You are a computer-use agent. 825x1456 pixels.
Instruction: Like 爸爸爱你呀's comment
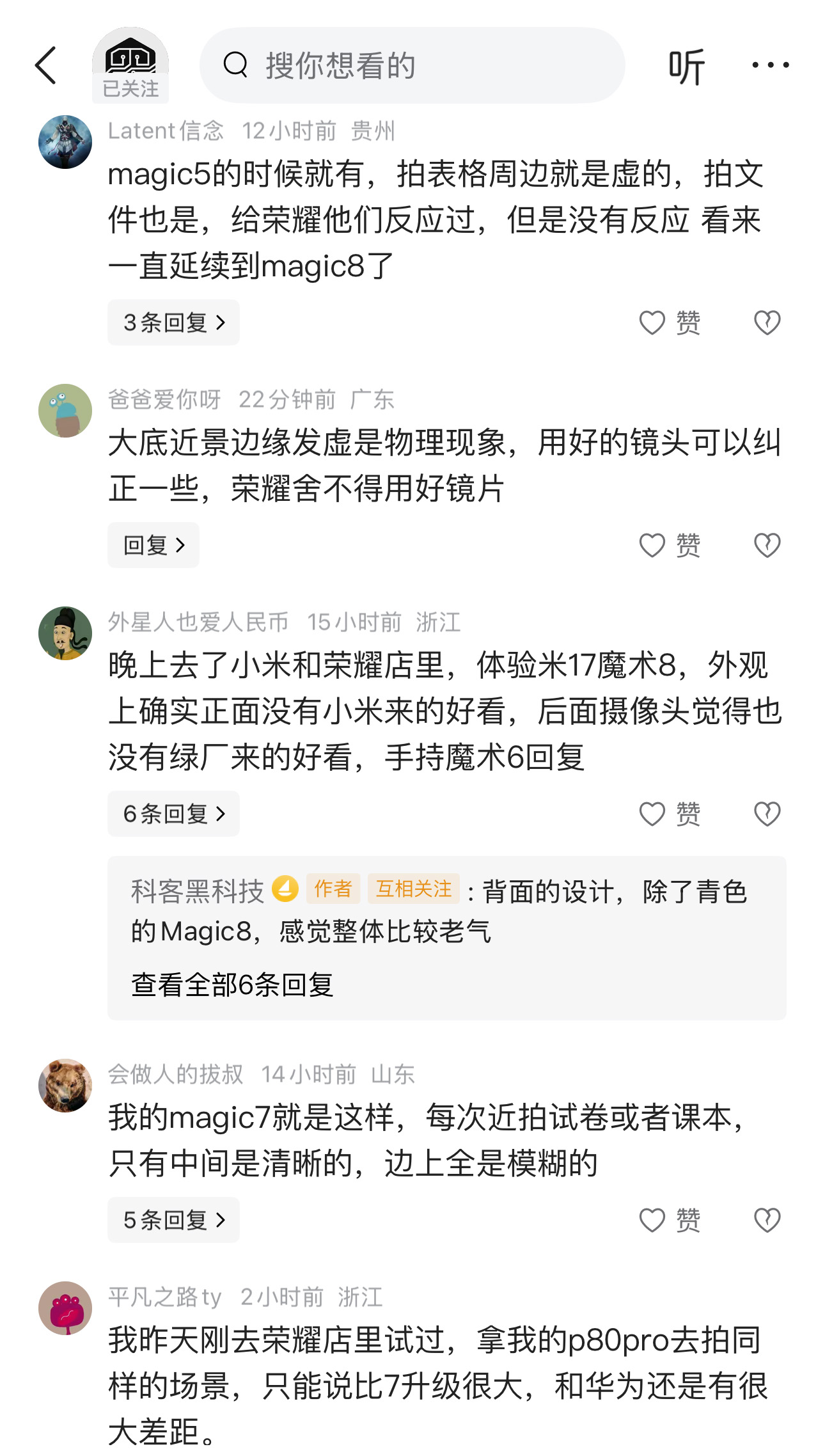[x=670, y=545]
